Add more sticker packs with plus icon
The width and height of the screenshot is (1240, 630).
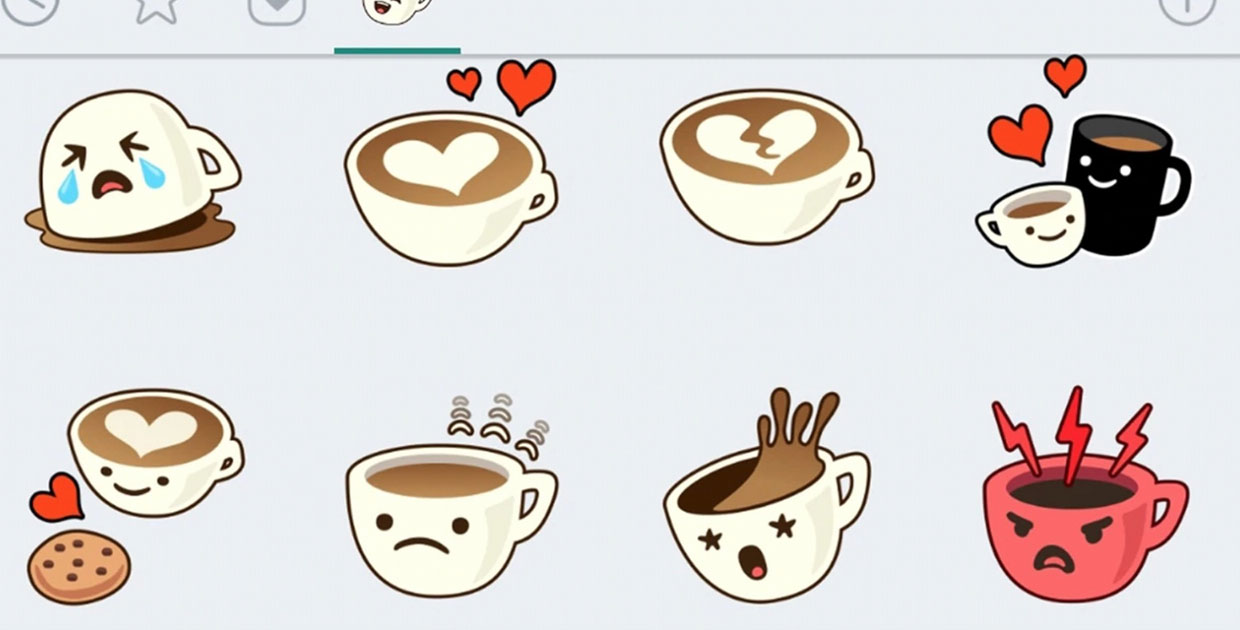point(1188,8)
